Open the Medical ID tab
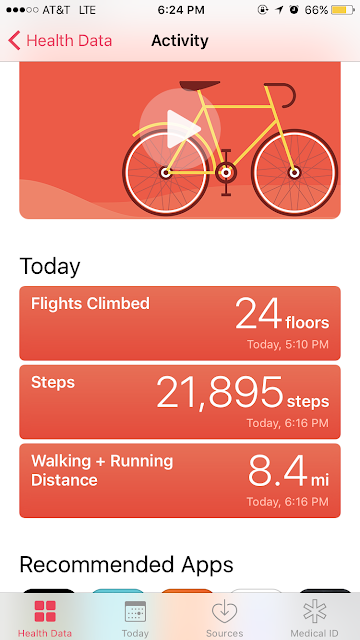Image resolution: width=360 pixels, height=640 pixels. tap(314, 618)
